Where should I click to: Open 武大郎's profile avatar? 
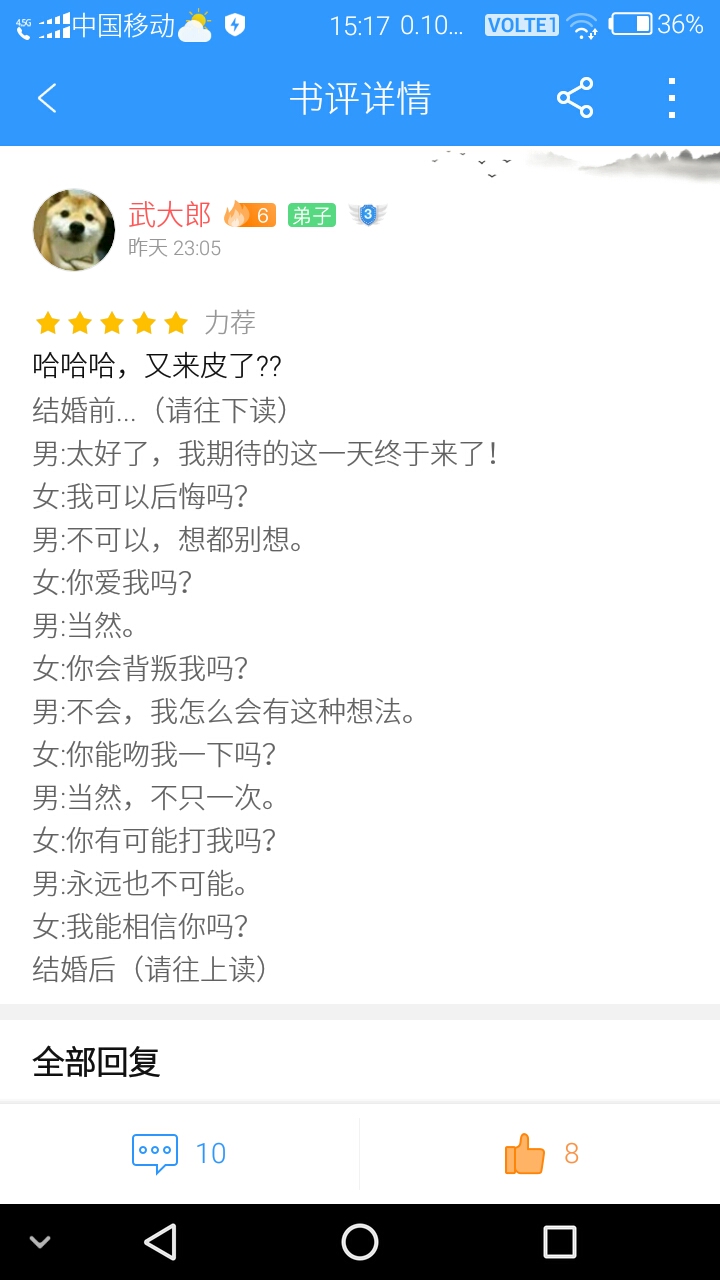[74, 230]
